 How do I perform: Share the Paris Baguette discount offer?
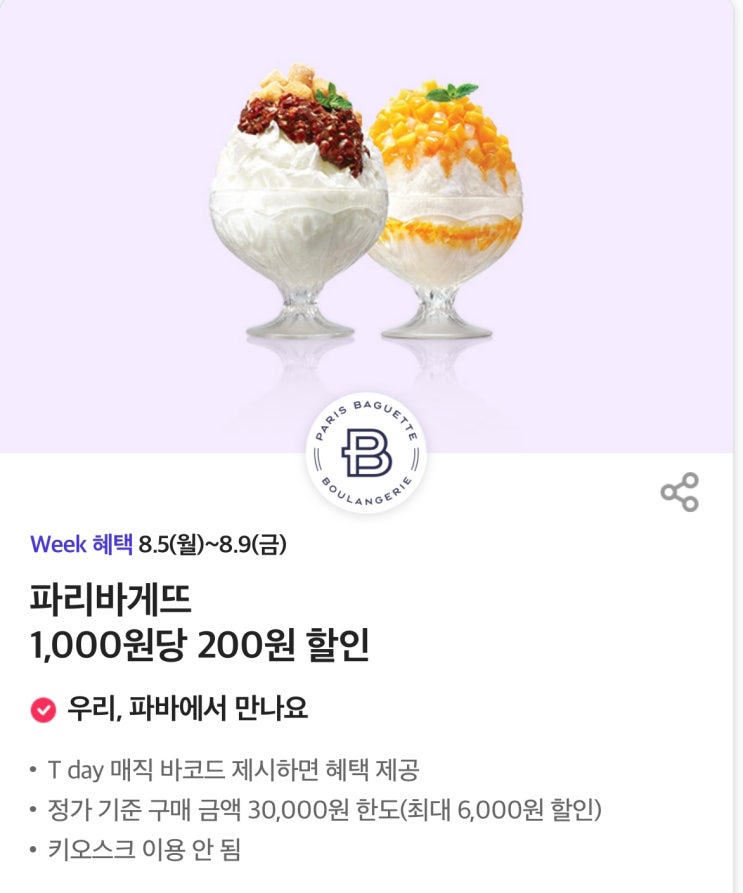click(x=680, y=492)
